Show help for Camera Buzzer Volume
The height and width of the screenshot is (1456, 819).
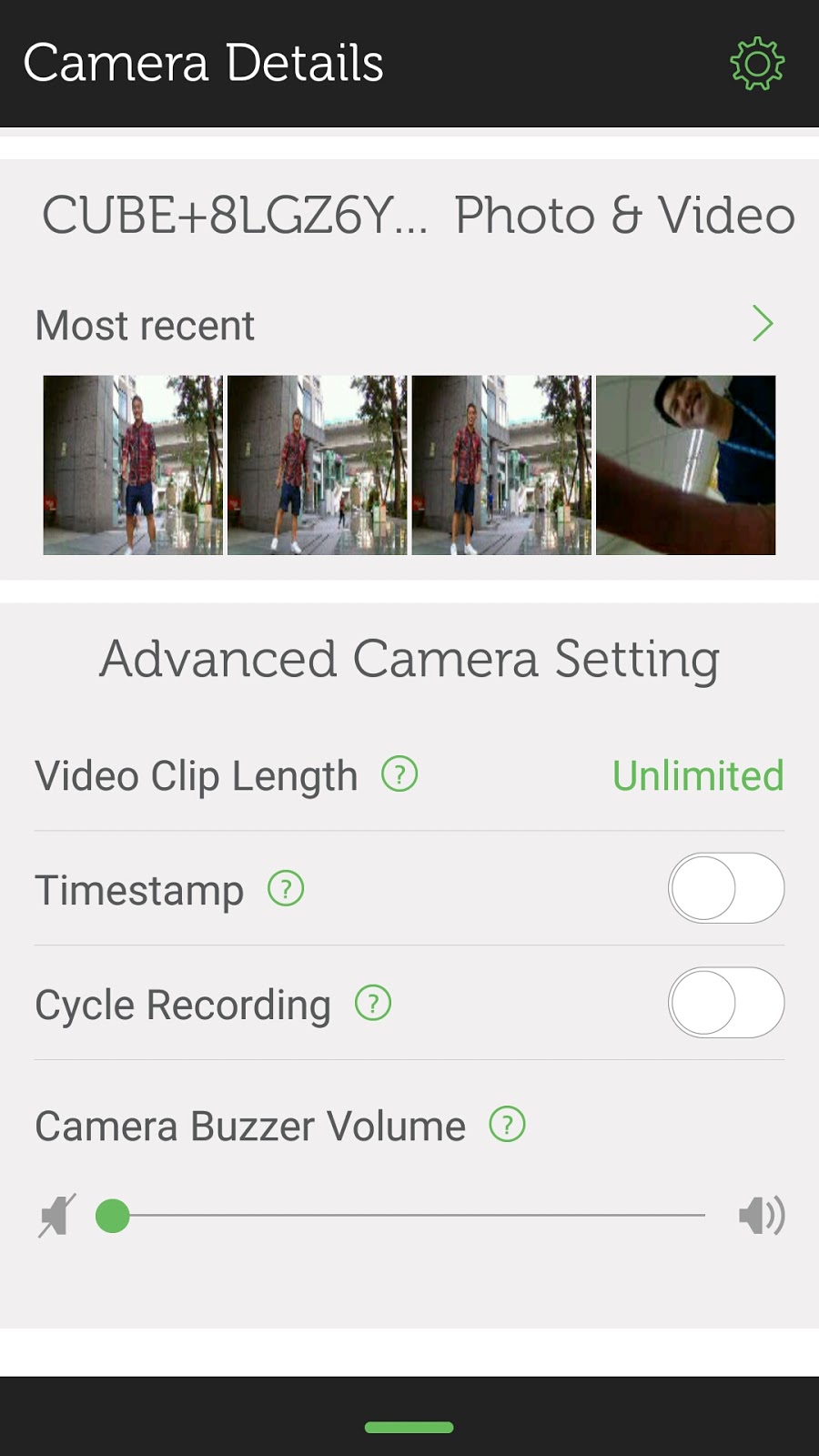508,1125
